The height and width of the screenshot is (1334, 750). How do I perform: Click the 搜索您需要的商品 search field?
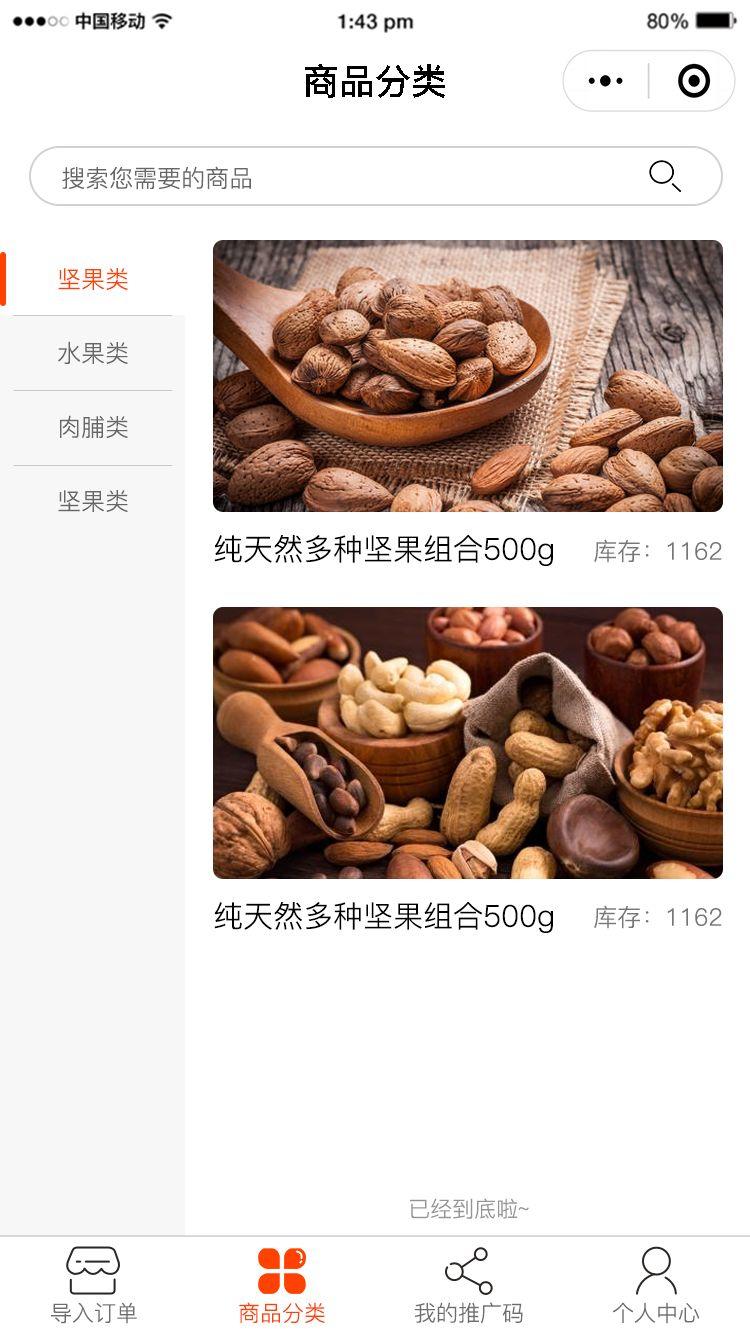click(x=300, y=176)
